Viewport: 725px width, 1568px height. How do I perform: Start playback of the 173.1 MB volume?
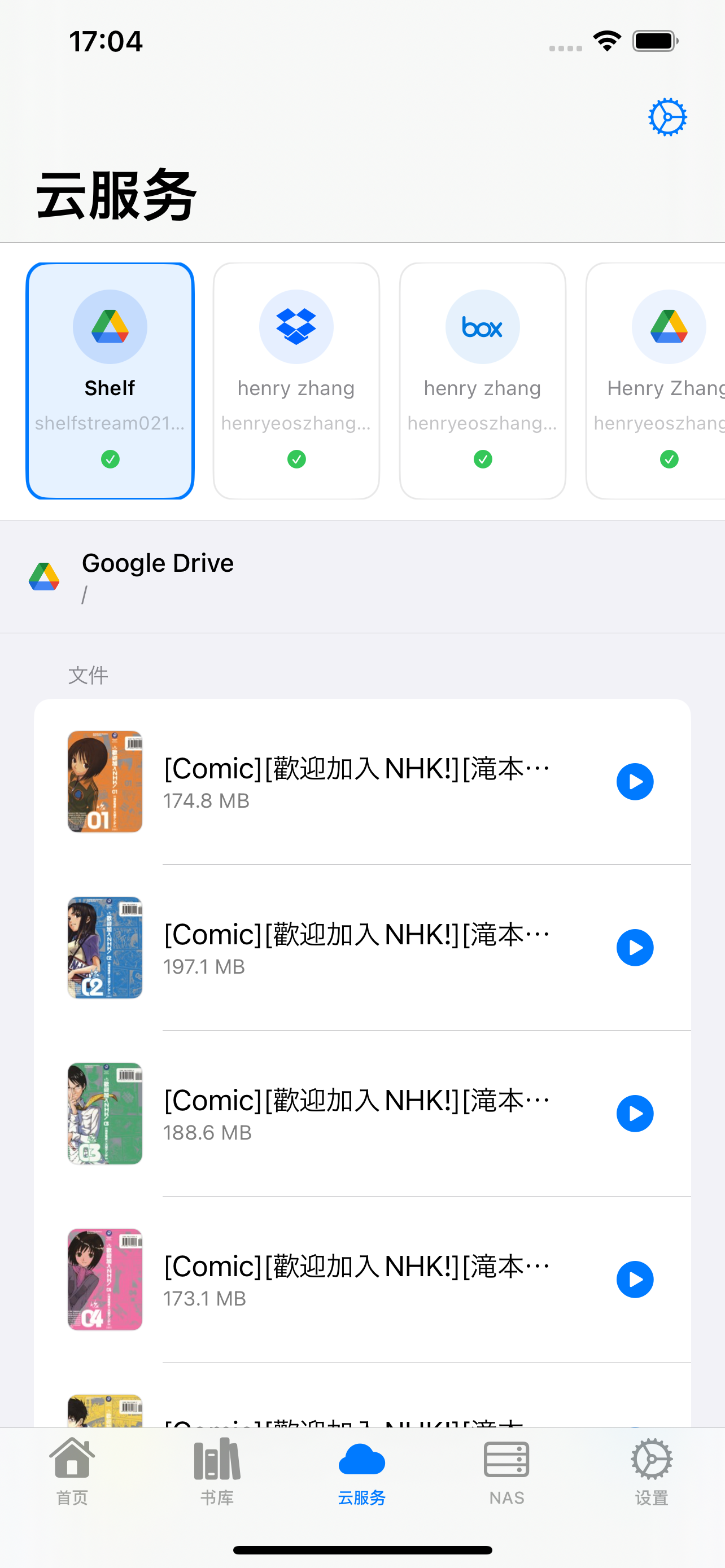coord(635,1279)
